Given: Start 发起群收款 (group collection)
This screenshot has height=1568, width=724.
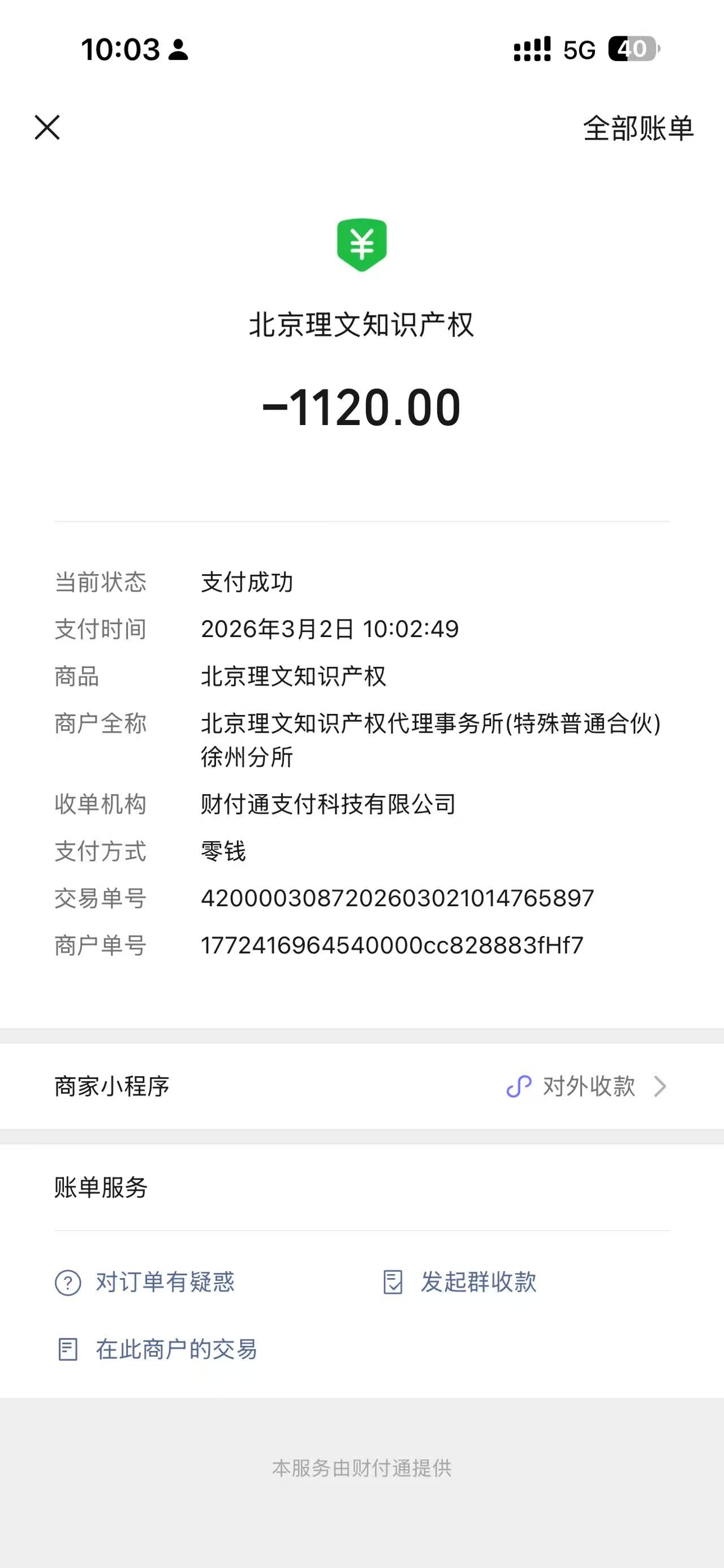Looking at the screenshot, I should 461,1283.
